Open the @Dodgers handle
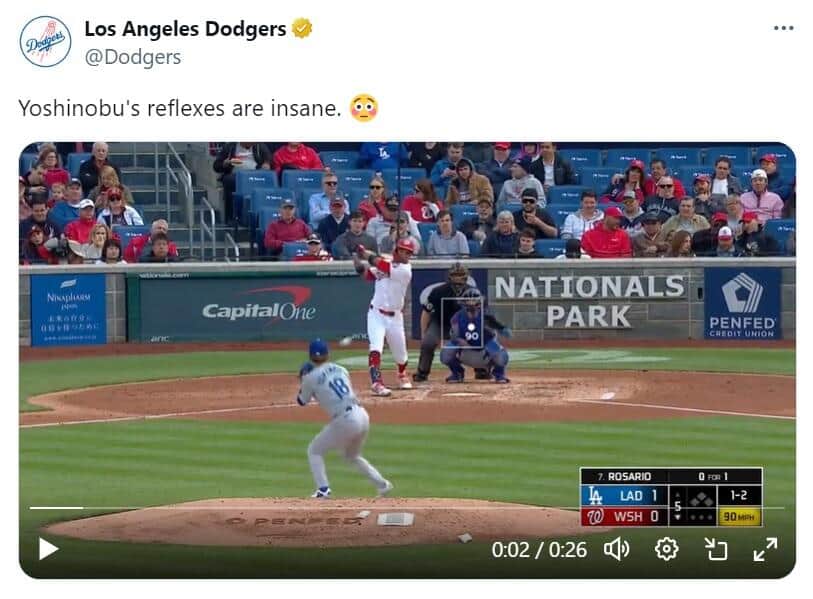This screenshot has height=599, width=813. pyautogui.click(x=132, y=57)
